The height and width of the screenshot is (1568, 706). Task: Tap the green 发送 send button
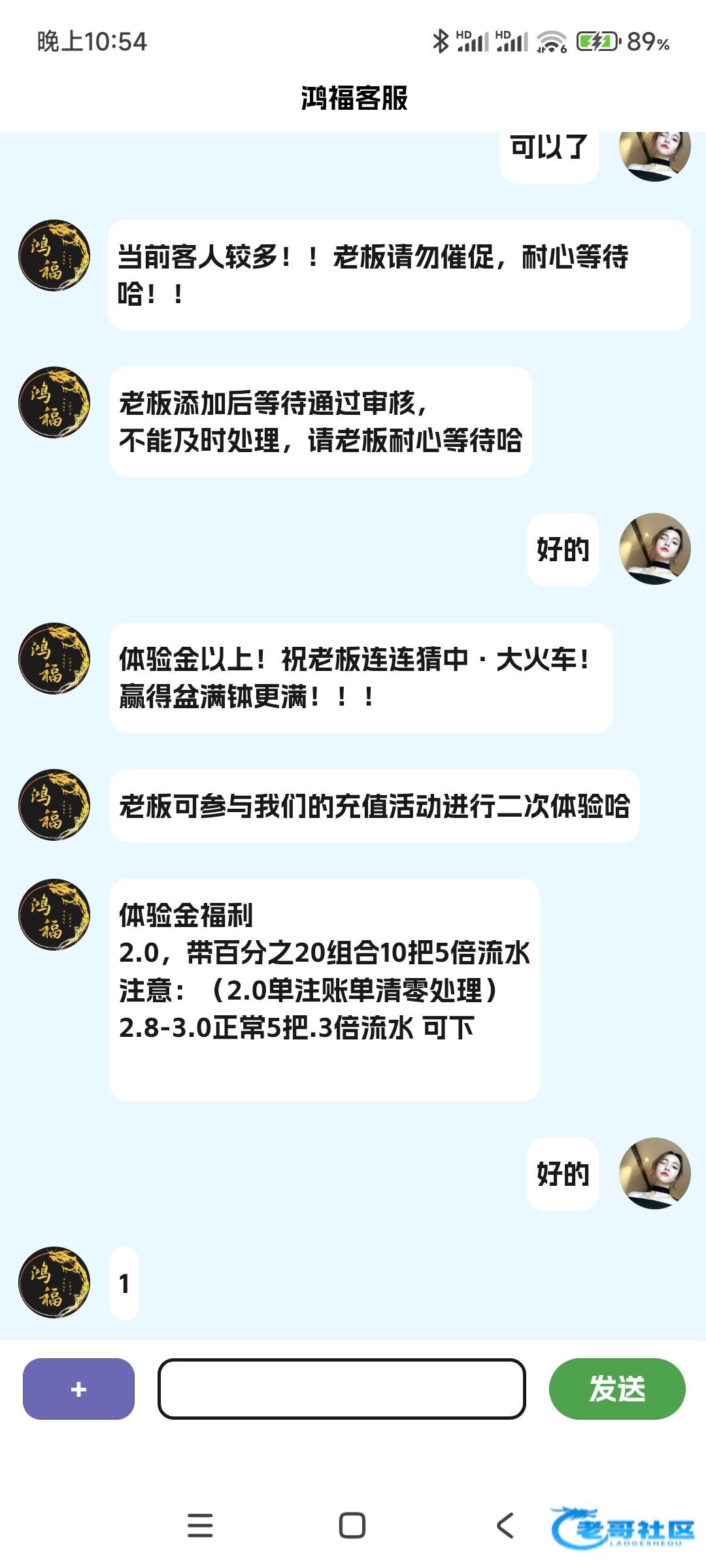tap(616, 1388)
